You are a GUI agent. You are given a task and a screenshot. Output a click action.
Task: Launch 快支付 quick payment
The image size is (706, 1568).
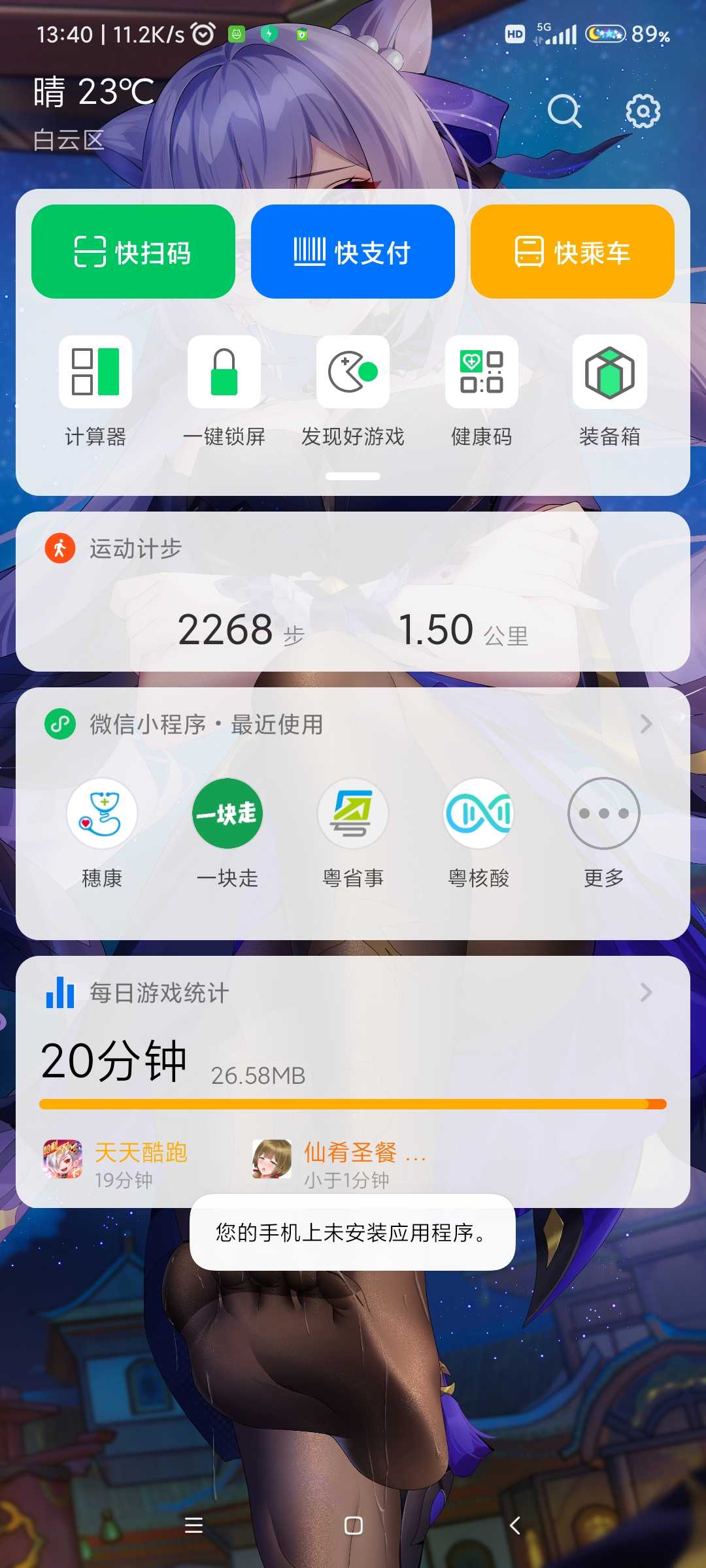[353, 252]
